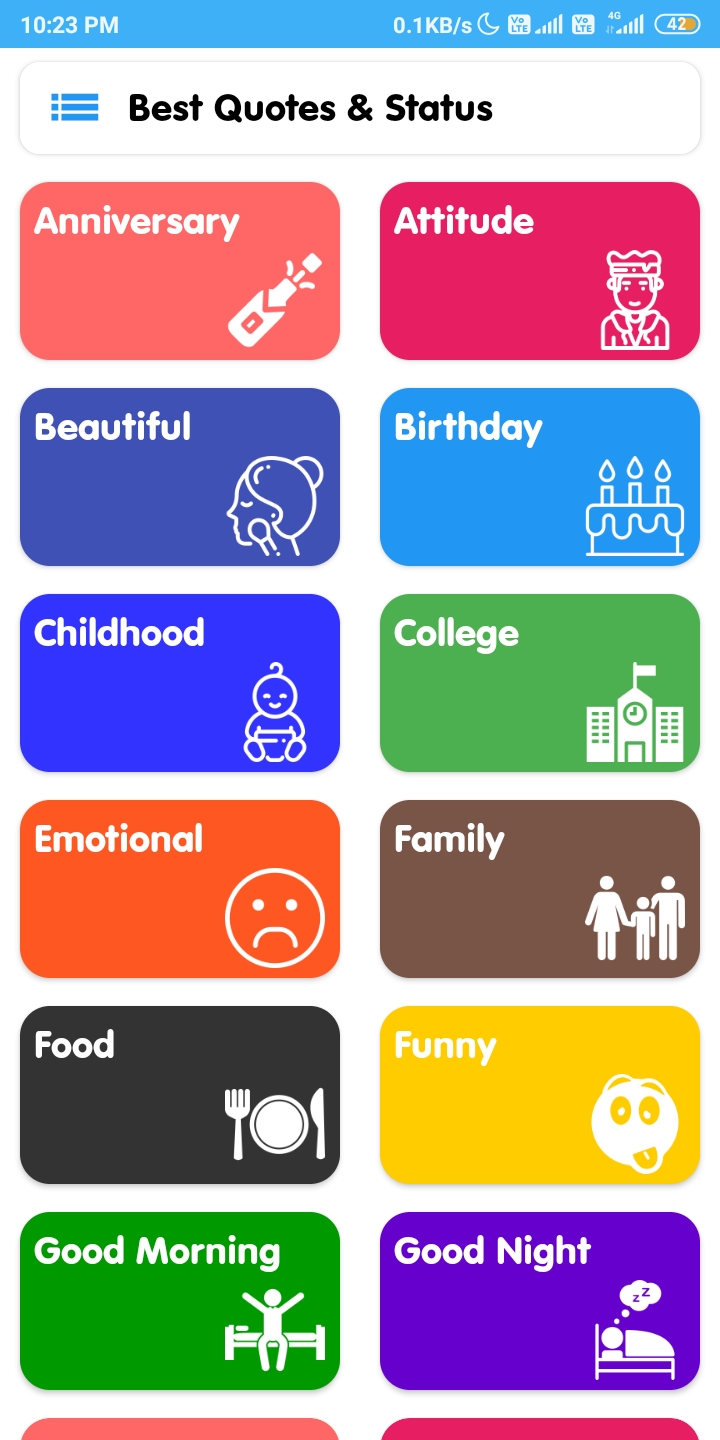Browse Food quotes
Image resolution: width=720 pixels, height=1440 pixels.
180,1095
